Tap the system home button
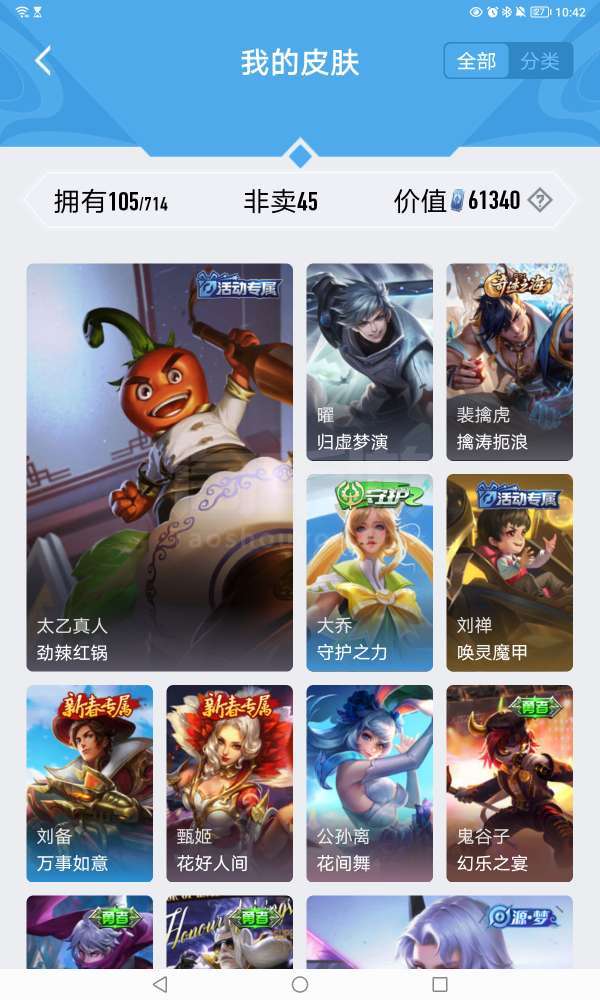 (300, 985)
